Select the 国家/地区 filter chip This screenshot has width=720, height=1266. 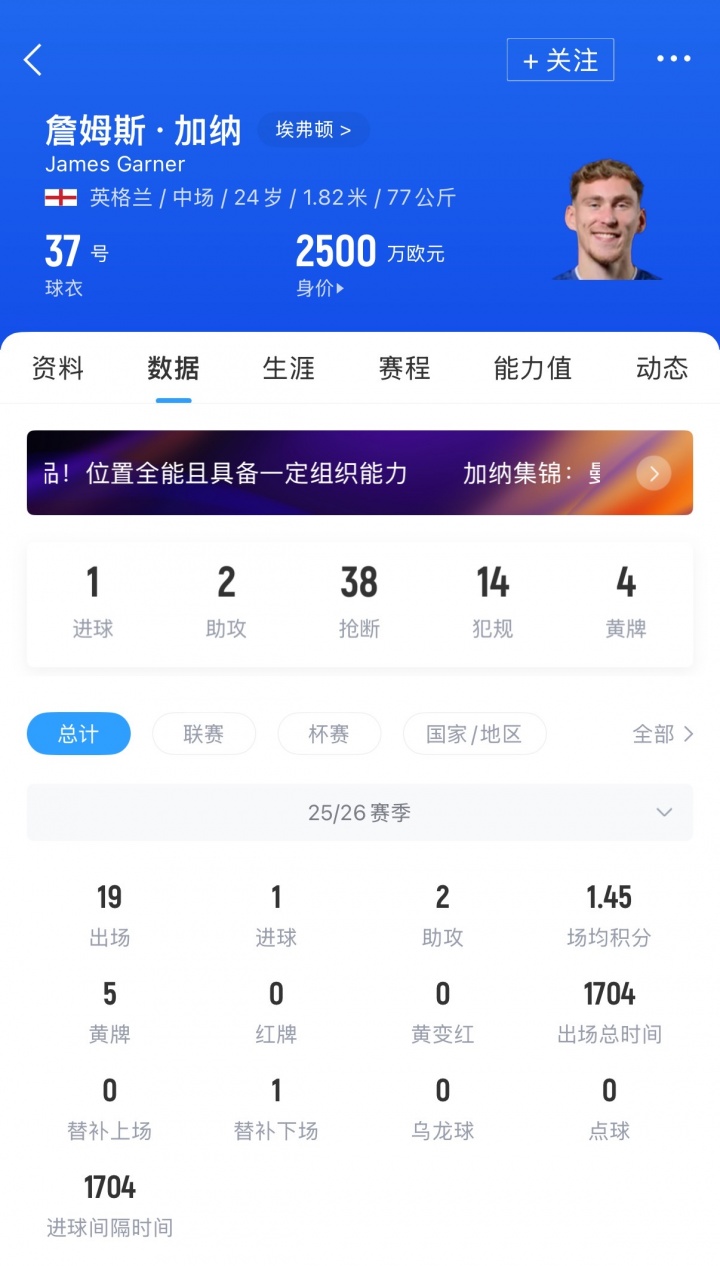click(x=474, y=734)
